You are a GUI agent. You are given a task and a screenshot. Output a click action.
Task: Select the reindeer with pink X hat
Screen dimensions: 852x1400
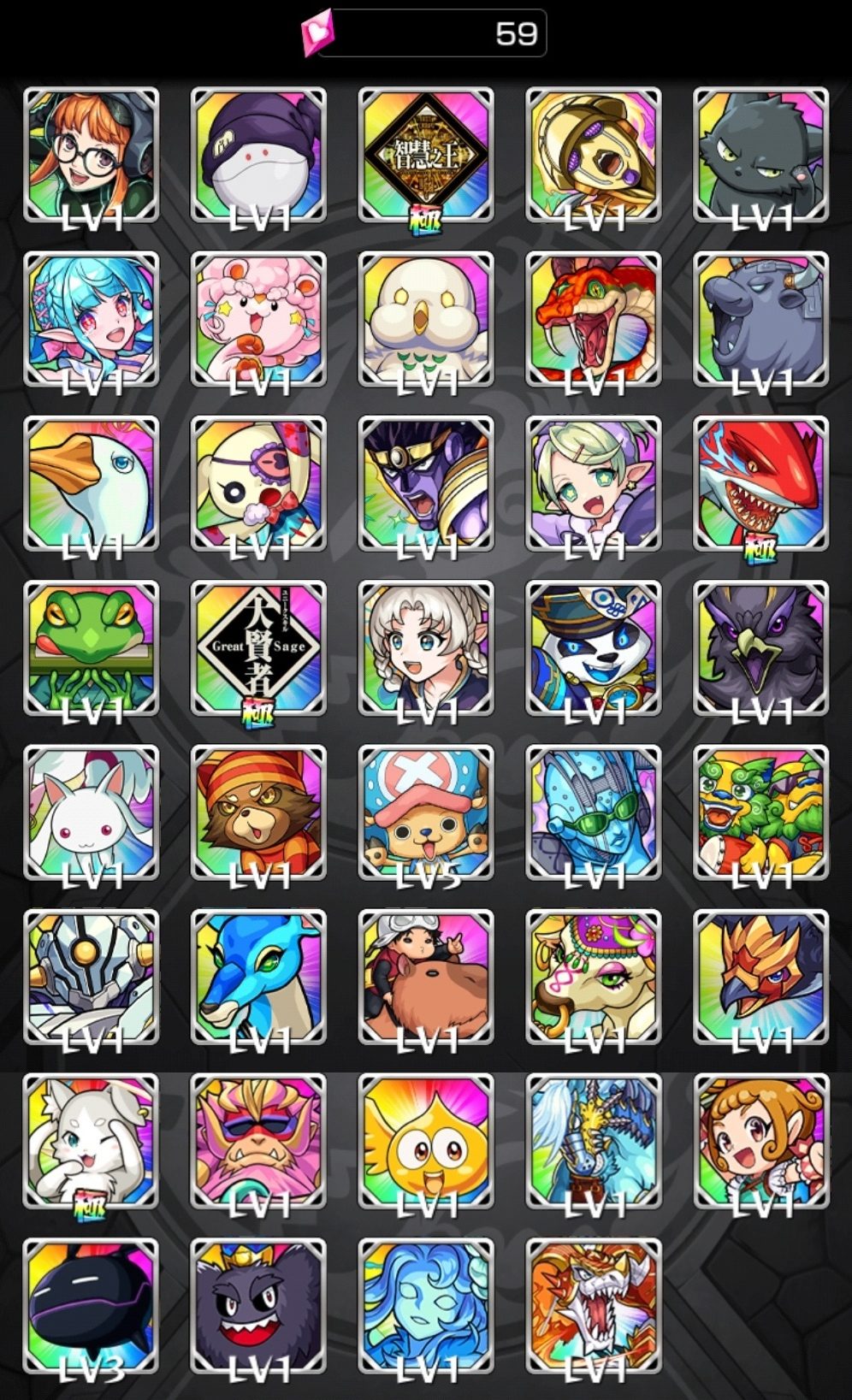coord(426,812)
